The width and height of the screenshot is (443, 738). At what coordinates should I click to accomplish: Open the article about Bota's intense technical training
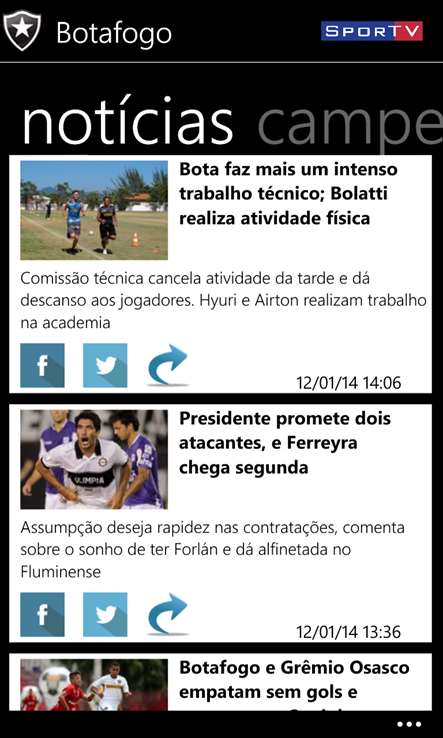288,193
